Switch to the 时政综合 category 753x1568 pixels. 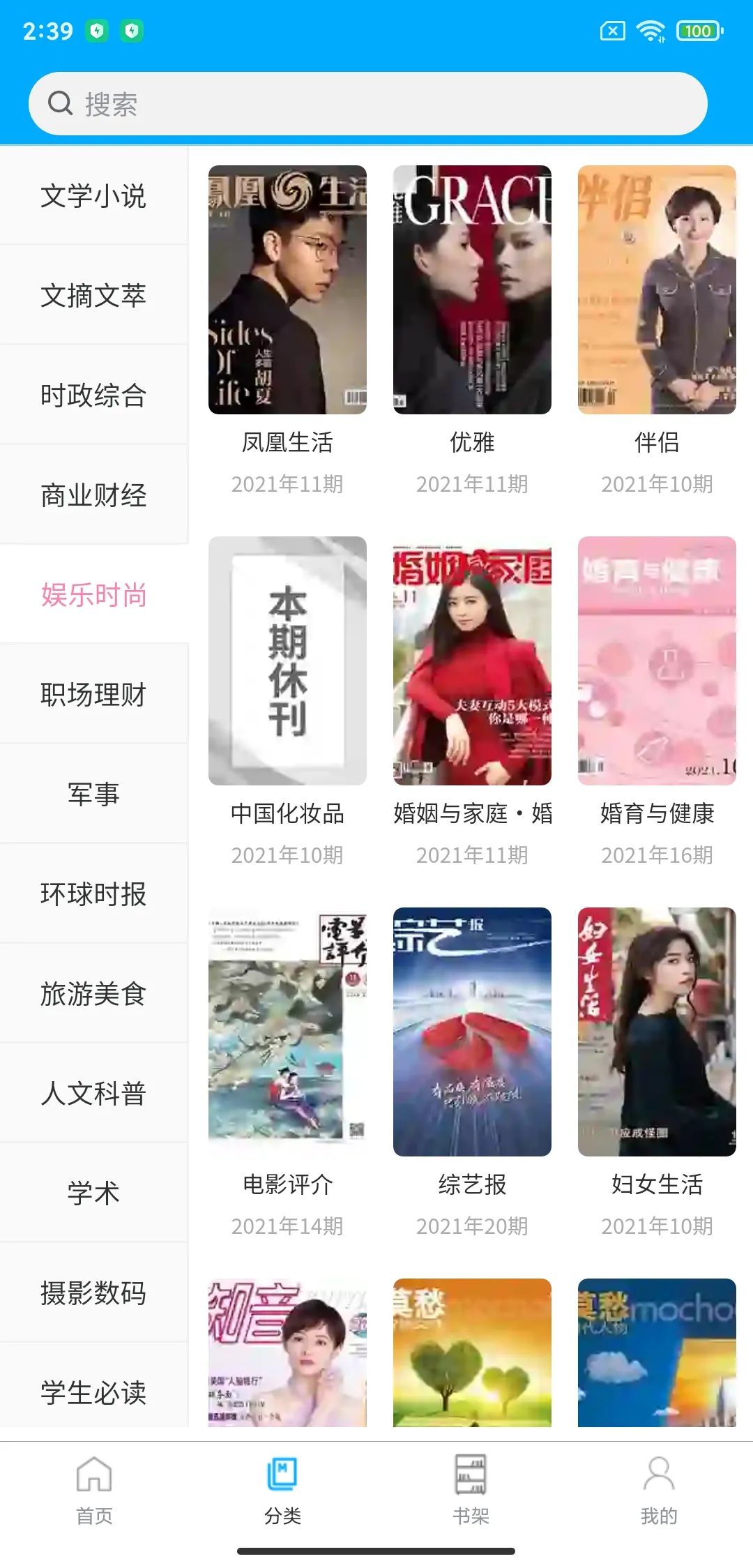click(93, 395)
